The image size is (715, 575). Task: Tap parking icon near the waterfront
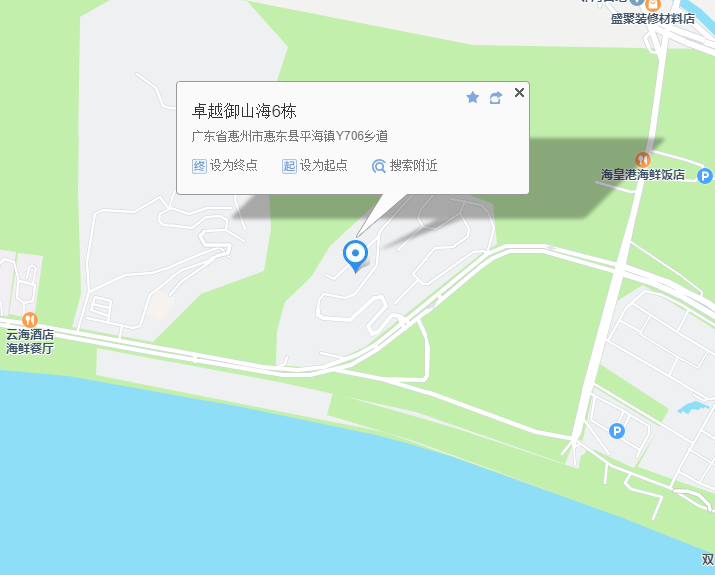point(617,431)
